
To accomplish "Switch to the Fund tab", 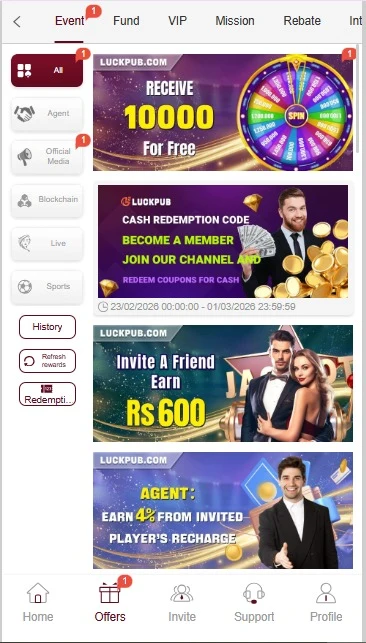I will tap(126, 21).
